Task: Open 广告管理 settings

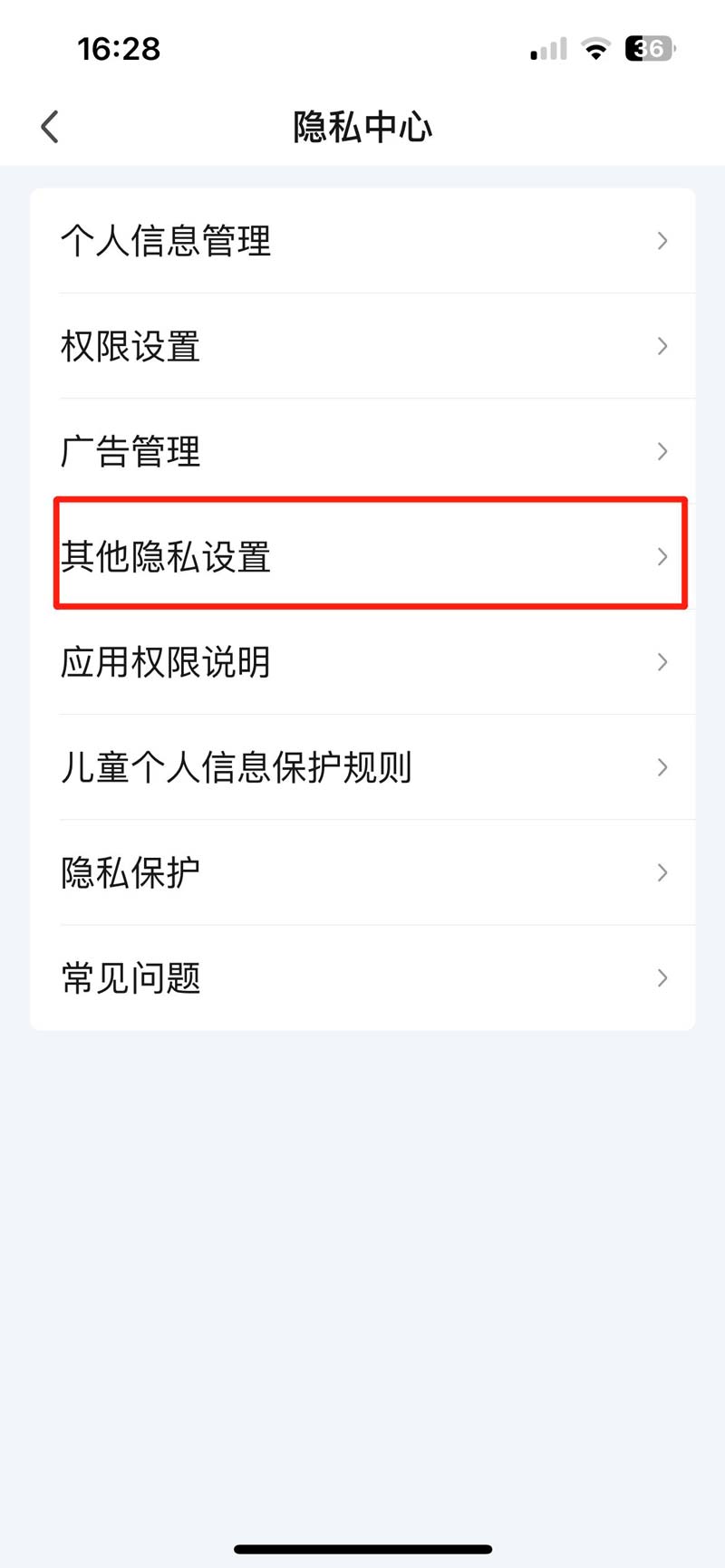Action: tap(362, 451)
